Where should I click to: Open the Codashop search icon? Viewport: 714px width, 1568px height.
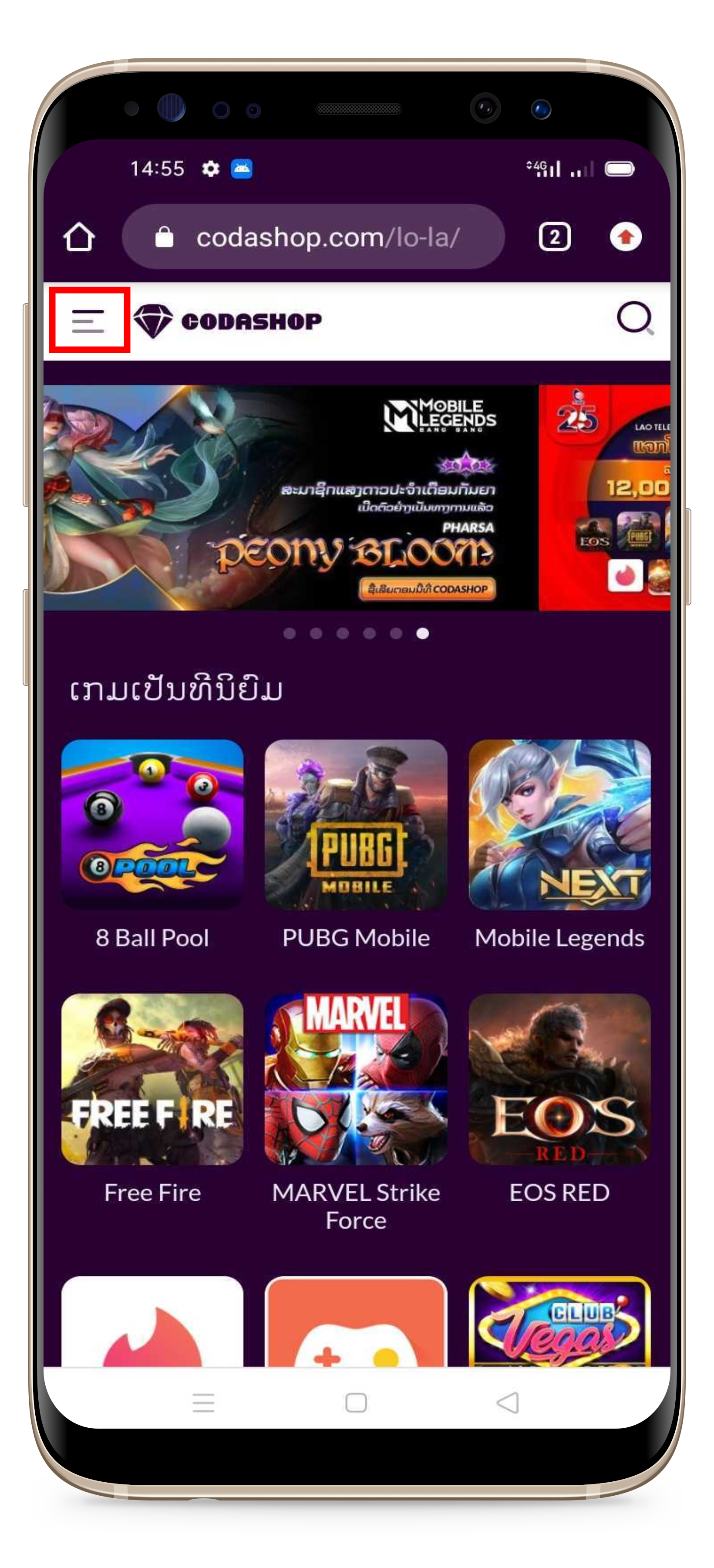click(x=634, y=318)
